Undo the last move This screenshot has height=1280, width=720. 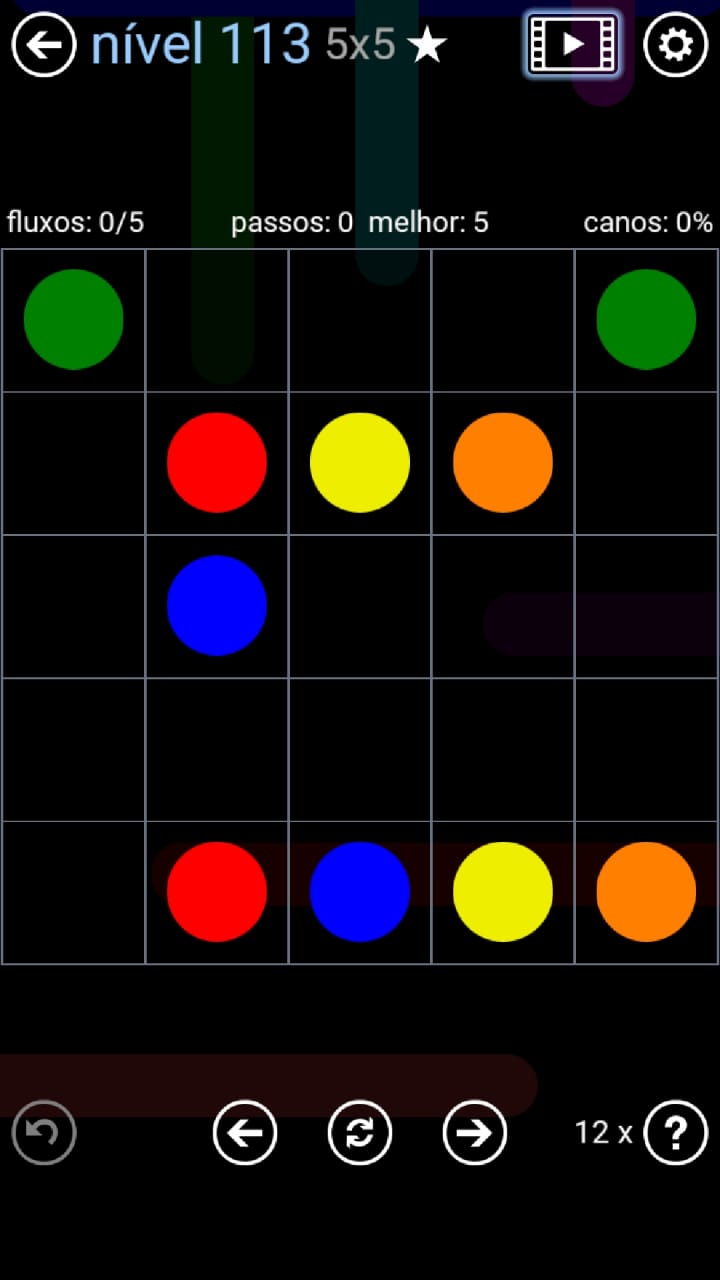tap(44, 1132)
